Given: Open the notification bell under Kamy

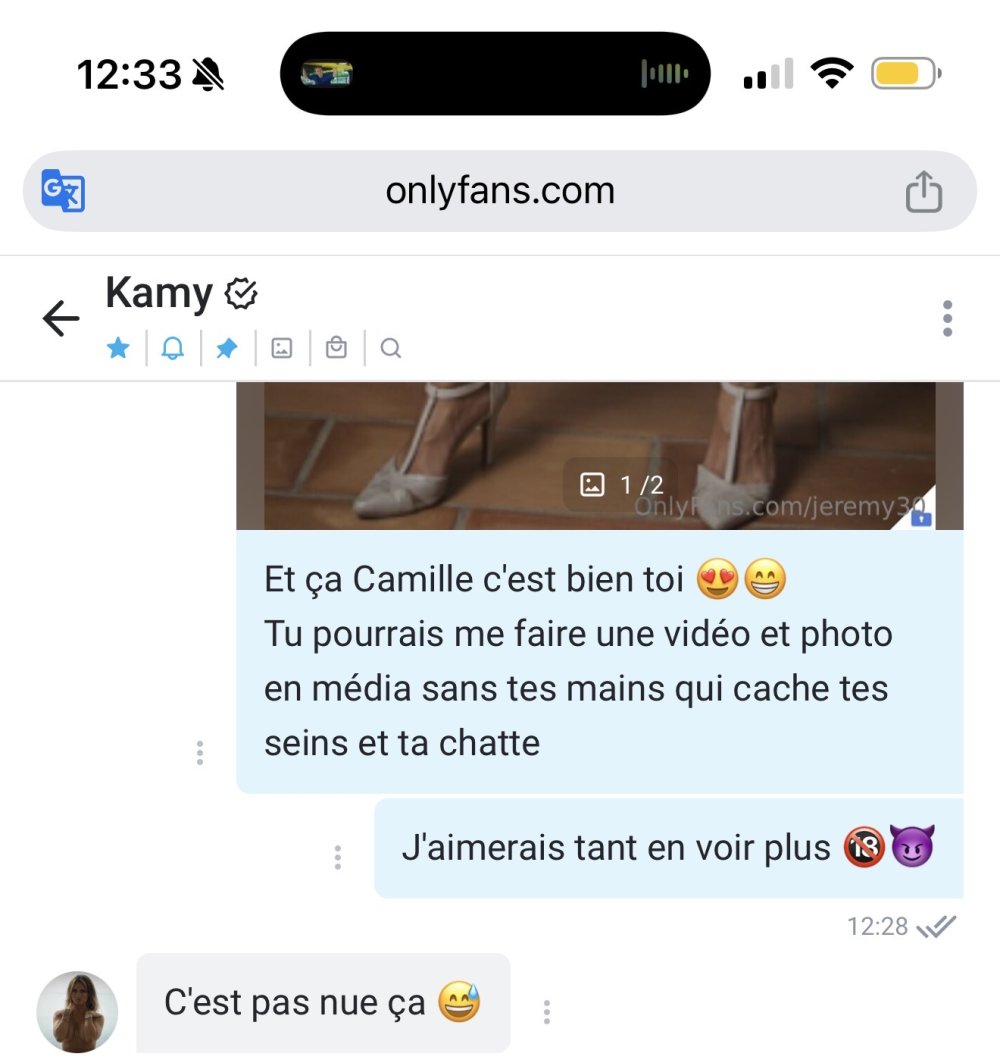Looking at the screenshot, I should coord(173,348).
